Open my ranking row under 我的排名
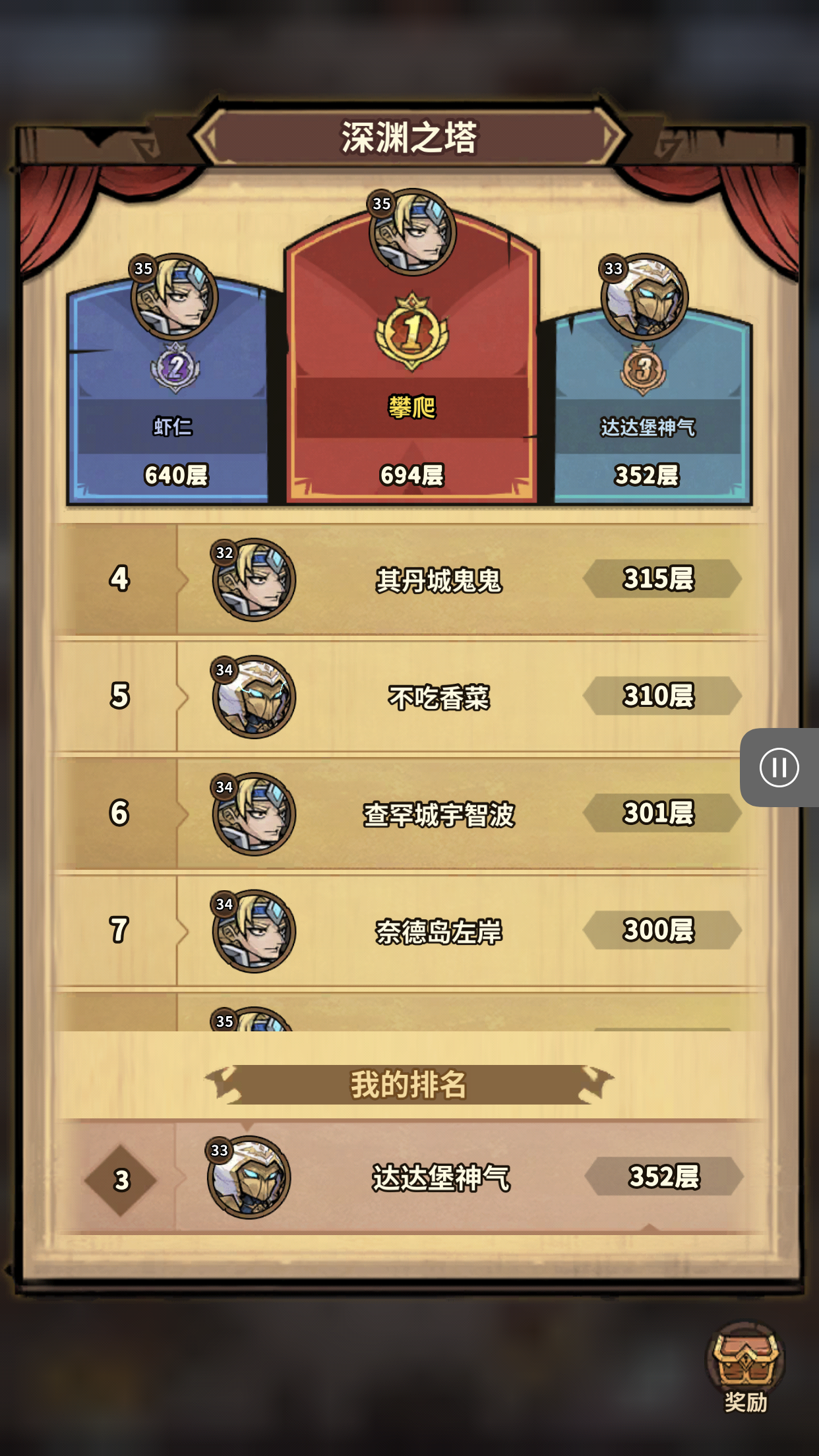Screen dimensions: 819x1456 (x=438, y=1178)
